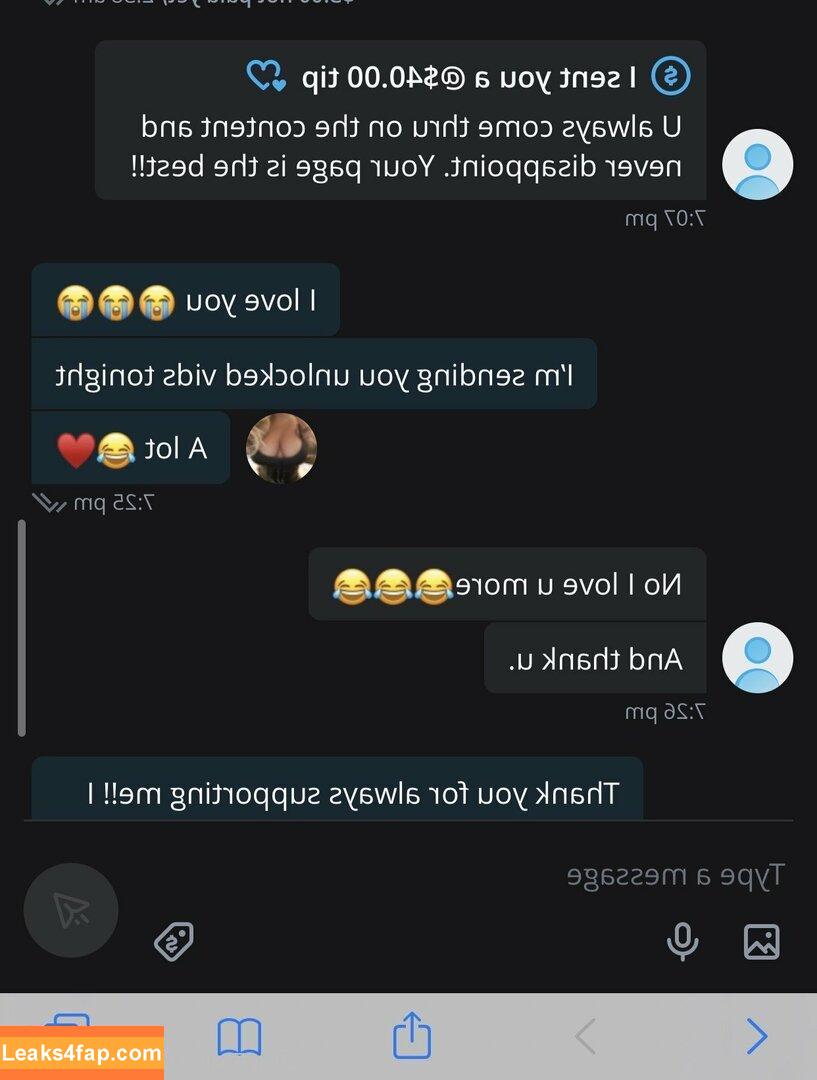Screen dimensions: 817x1080
Task: Tap the blue arrow in the browser toolbar
Action: (757, 1037)
